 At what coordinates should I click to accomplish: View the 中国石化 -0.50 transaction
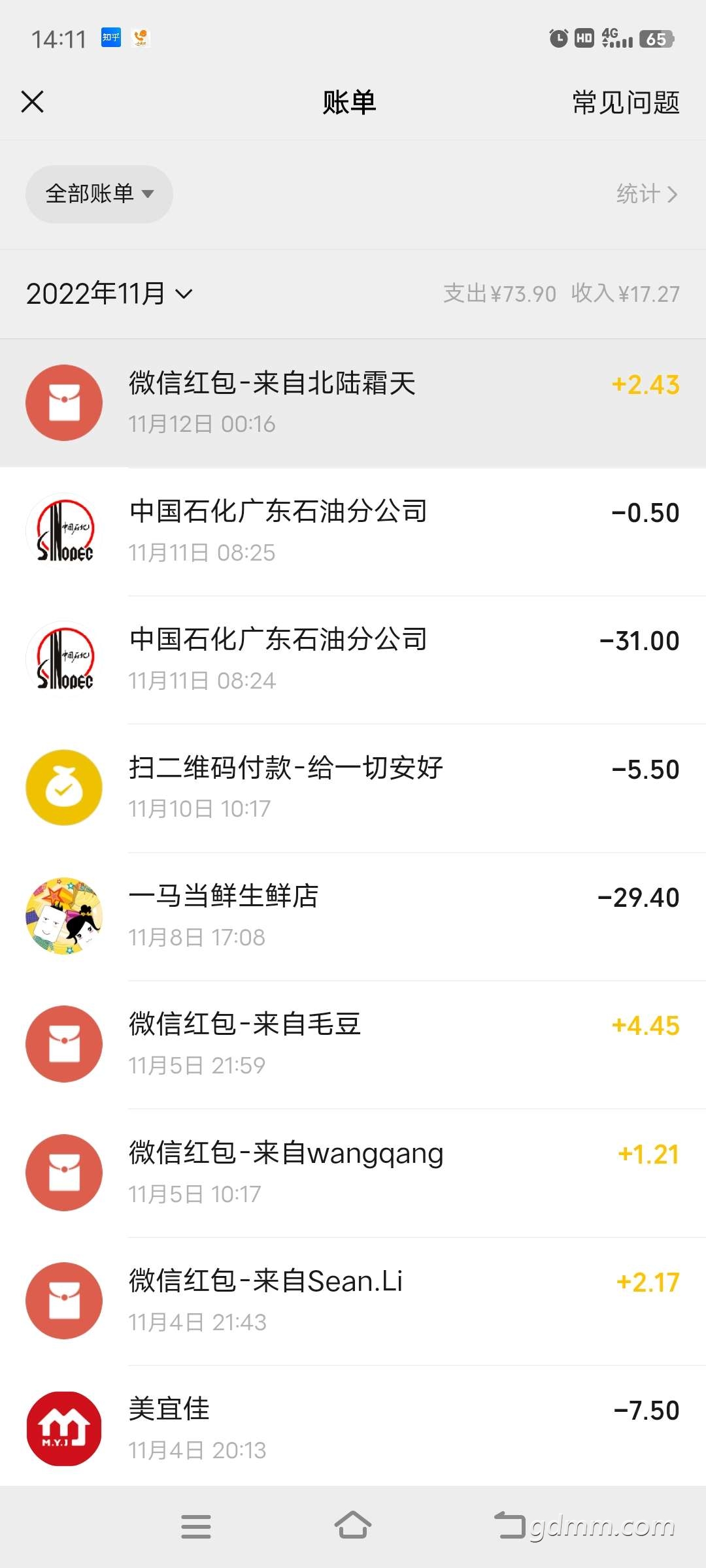pos(353,532)
